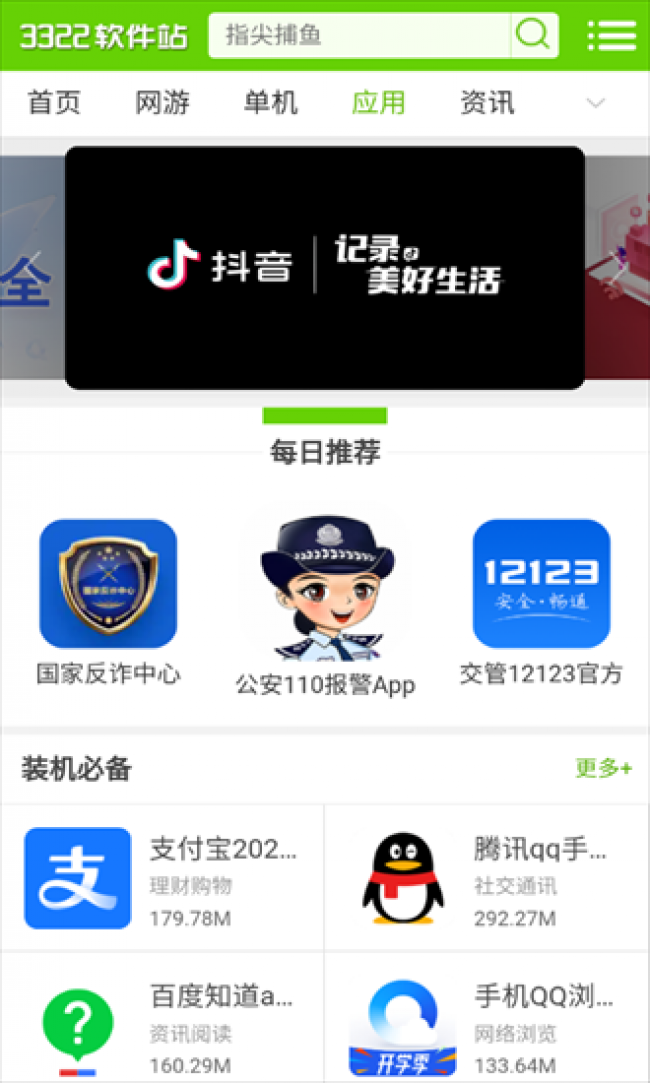Open 交管12123官方 app
This screenshot has height=1083, width=650.
coord(541,600)
